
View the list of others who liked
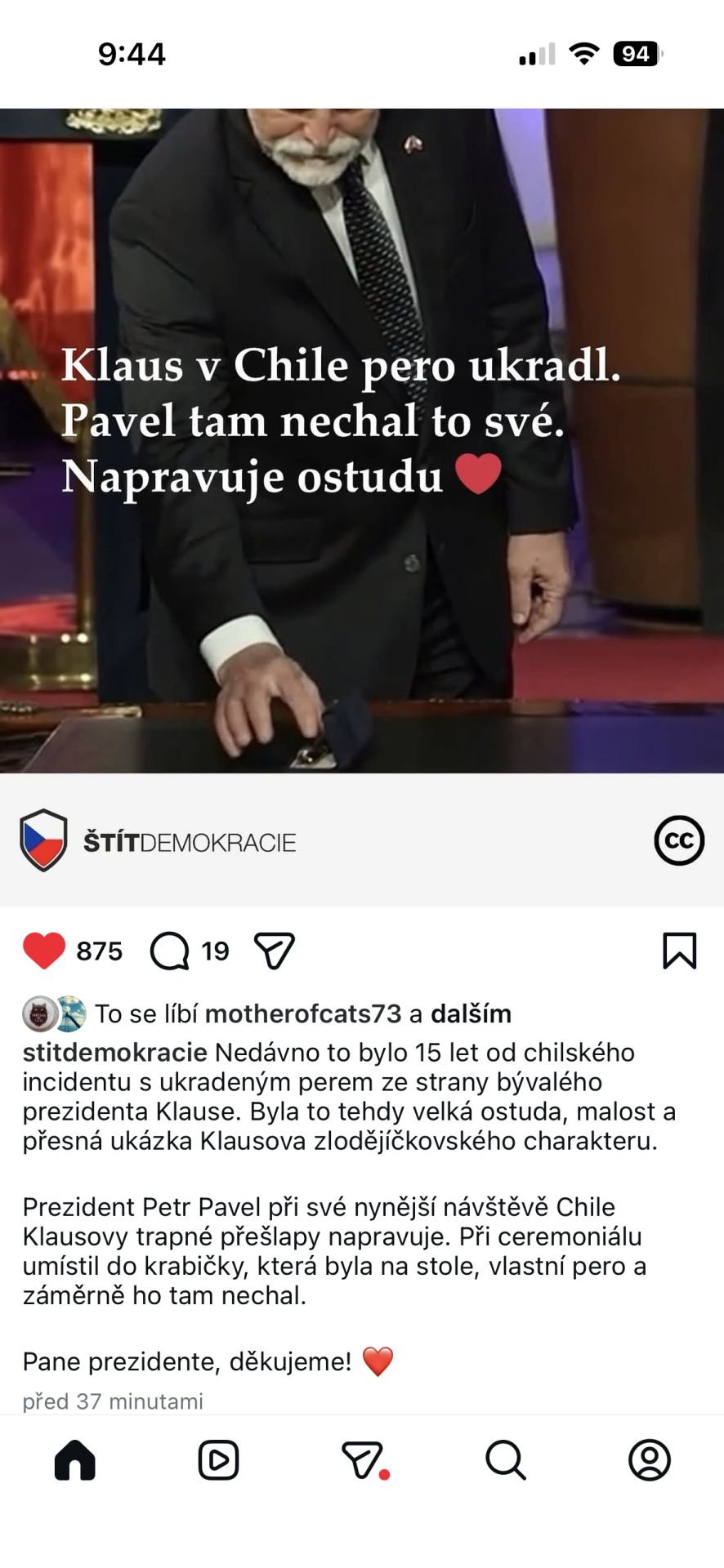[x=471, y=1013]
